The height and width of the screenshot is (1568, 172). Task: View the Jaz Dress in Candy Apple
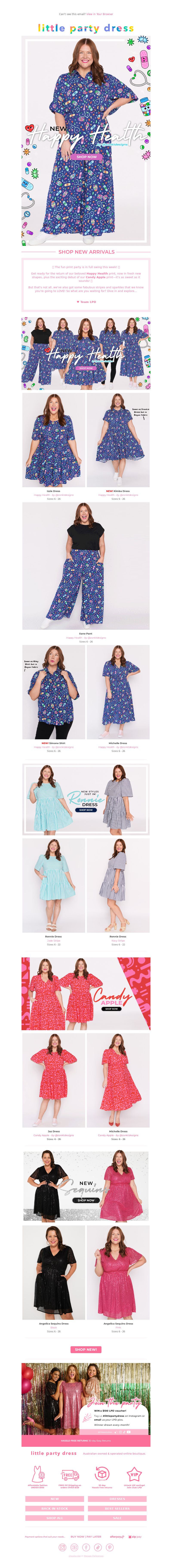[x=54, y=1080]
